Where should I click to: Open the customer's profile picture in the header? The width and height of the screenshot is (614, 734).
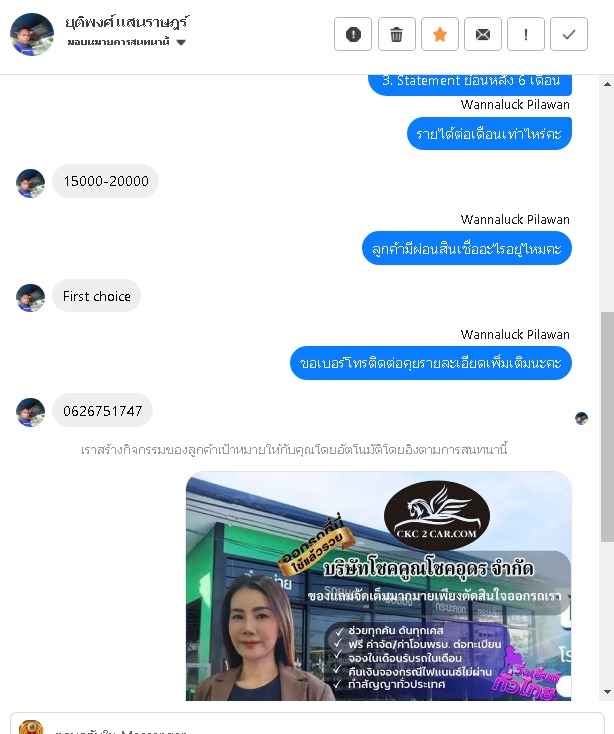click(32, 34)
